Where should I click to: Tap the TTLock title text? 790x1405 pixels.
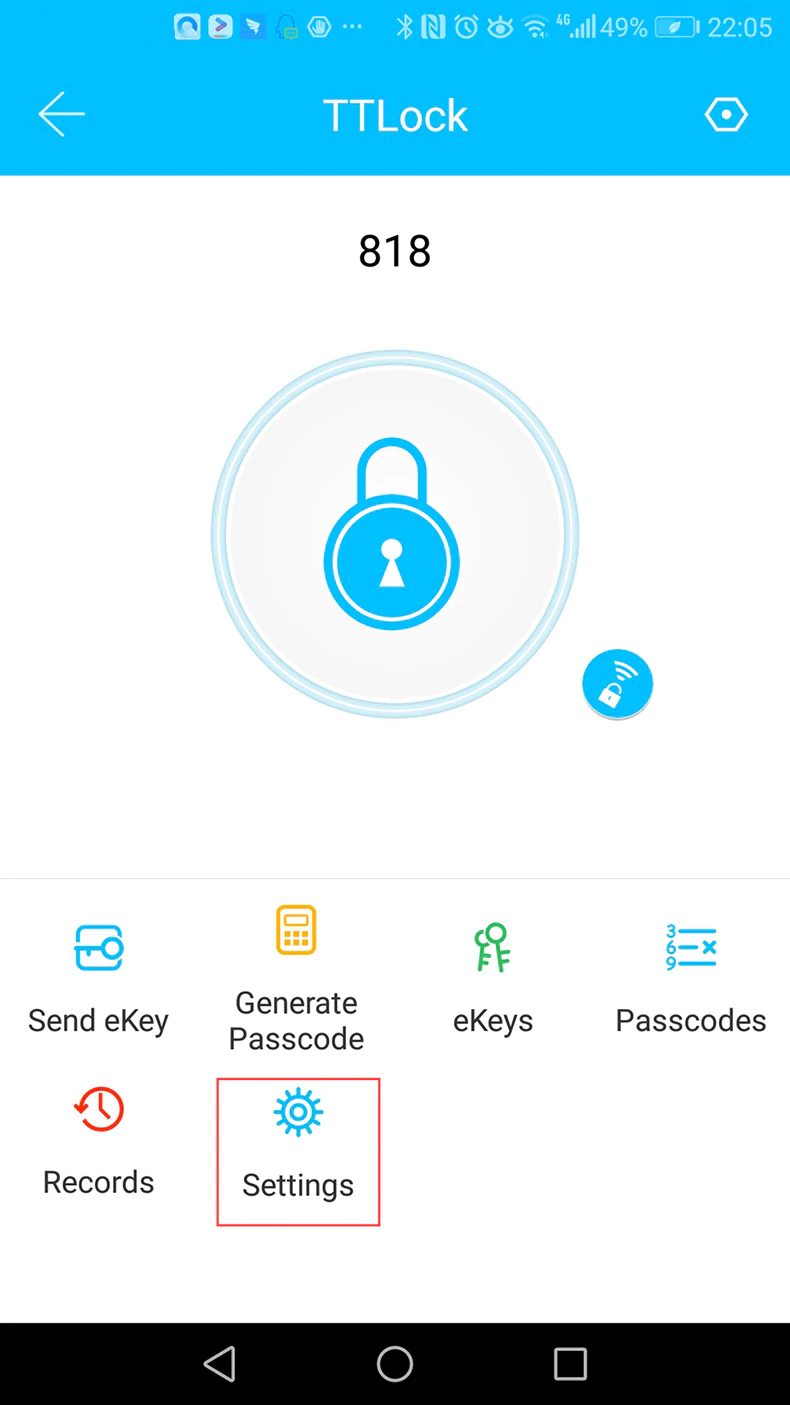click(x=395, y=115)
